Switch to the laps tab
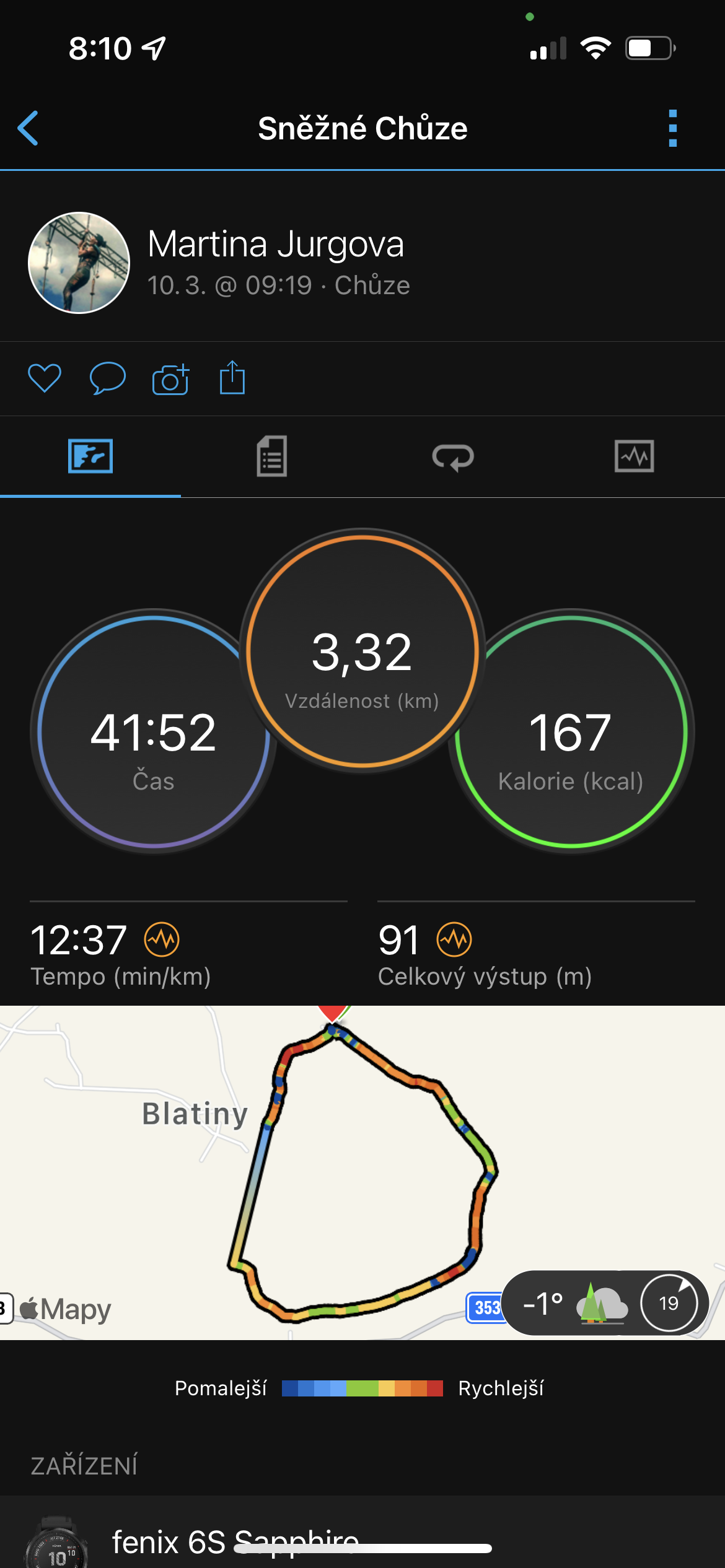Viewport: 725px width, 1568px height. pyautogui.click(x=453, y=458)
